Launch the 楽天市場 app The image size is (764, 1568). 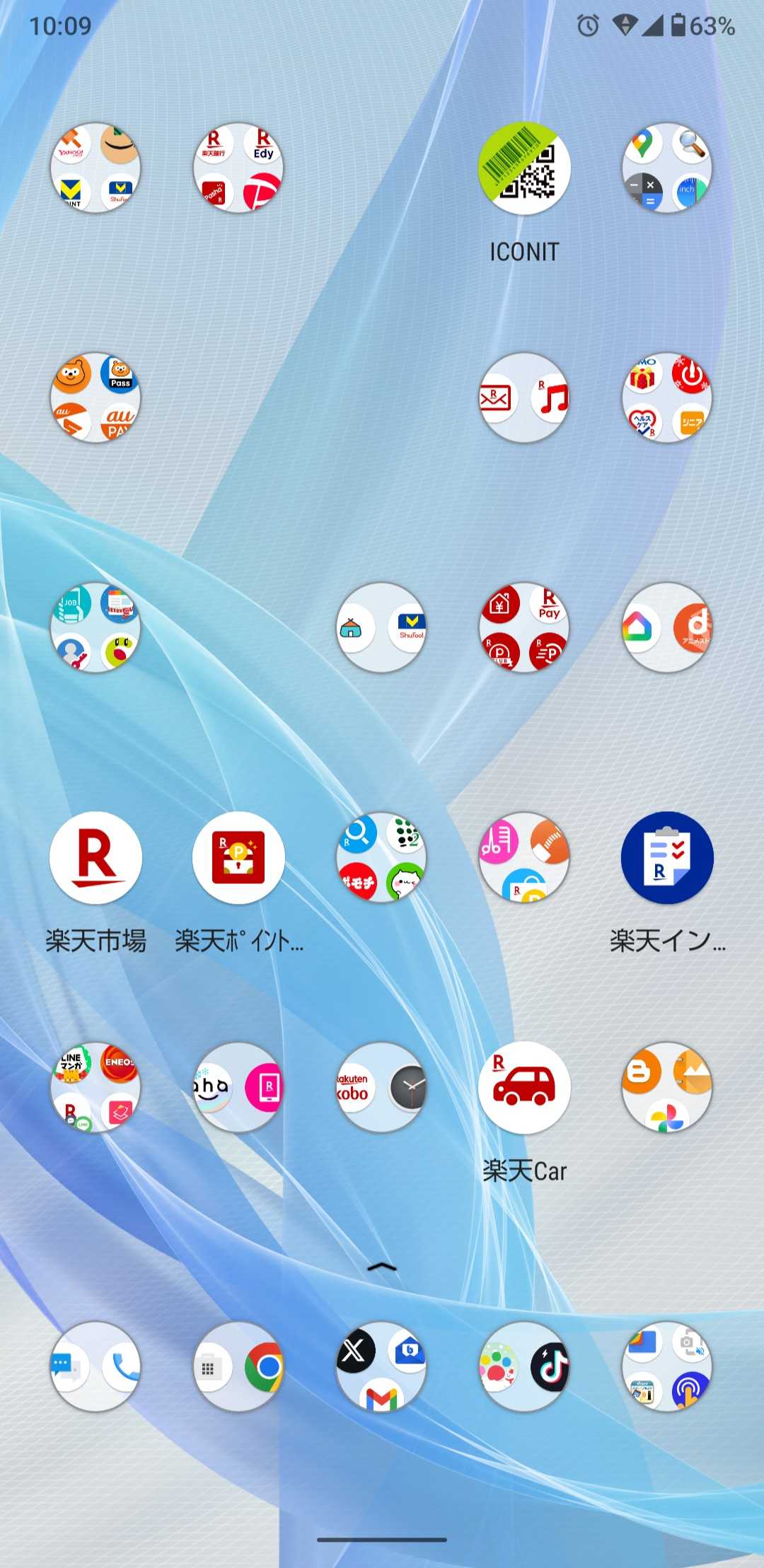pyautogui.click(x=95, y=857)
